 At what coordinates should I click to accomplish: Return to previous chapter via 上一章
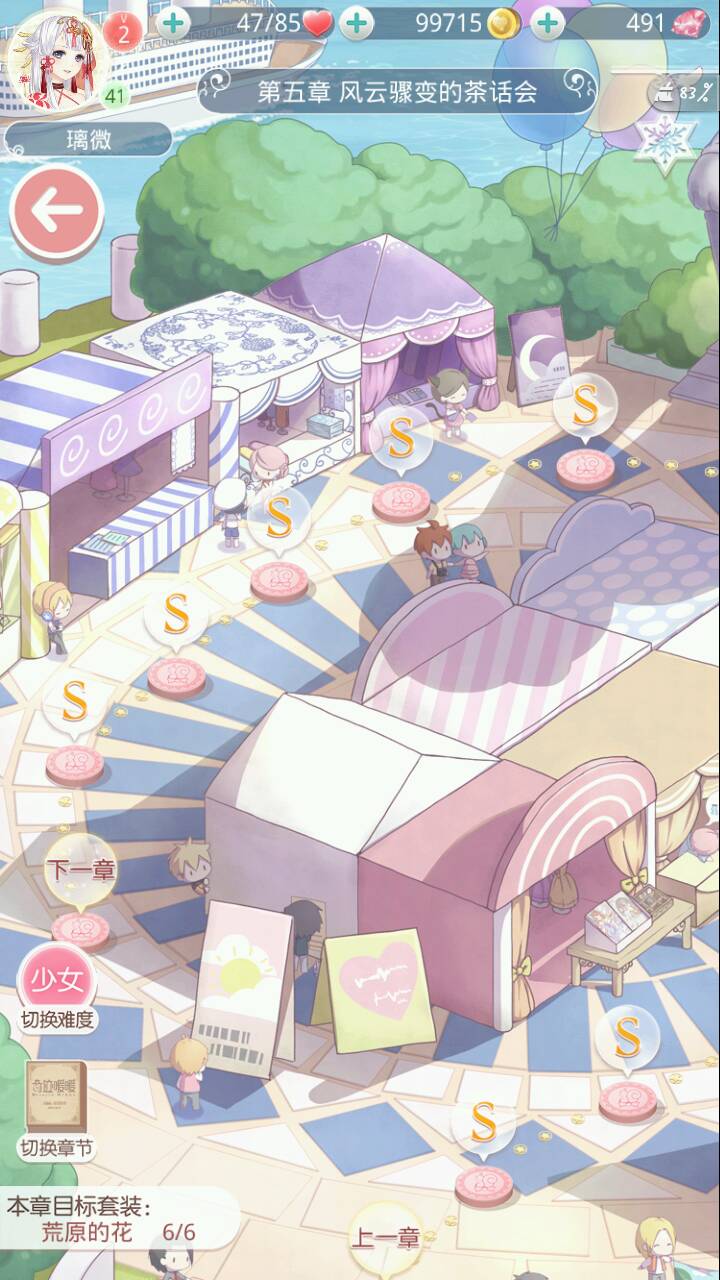point(385,1238)
